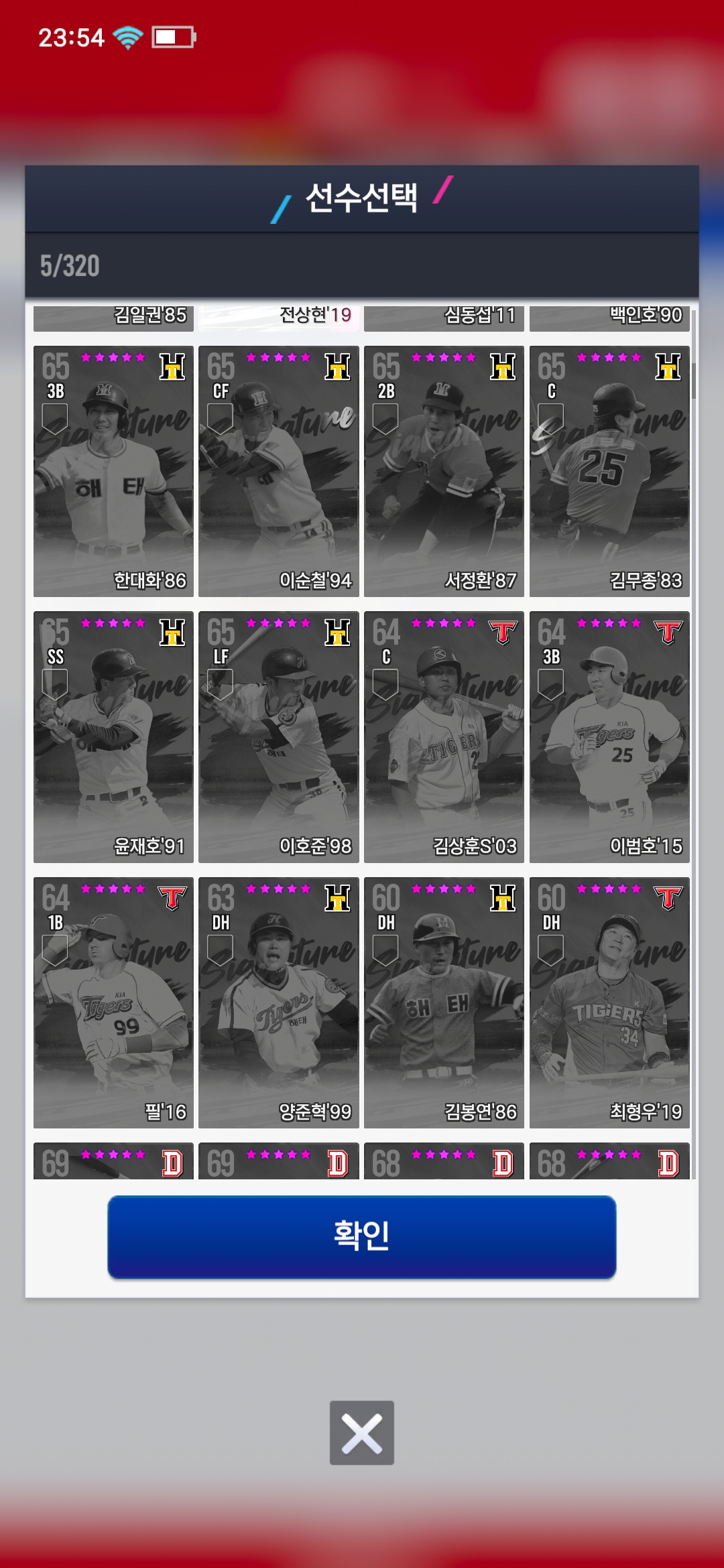Pick third baseman card 이범호'15

(609, 737)
